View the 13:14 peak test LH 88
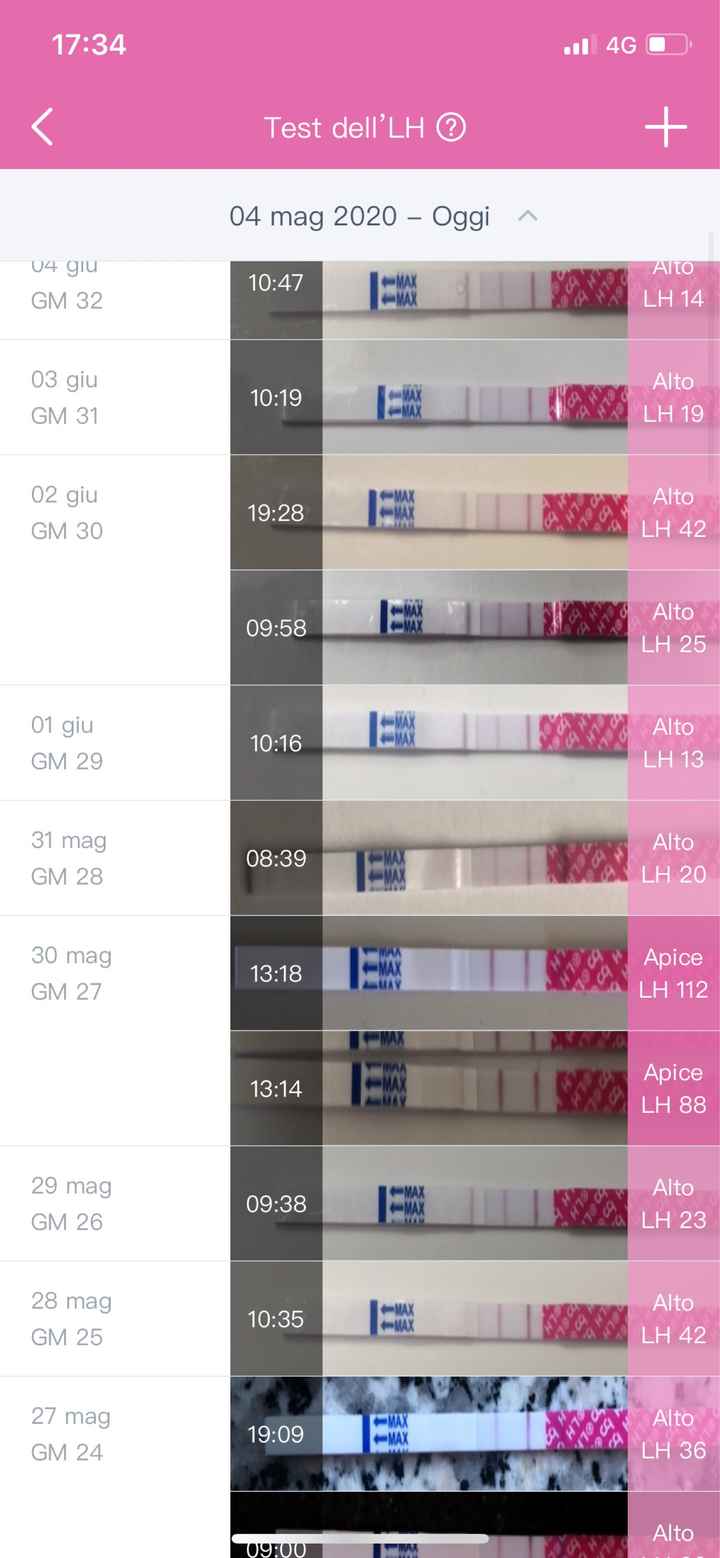The height and width of the screenshot is (1558, 720). pos(474,1088)
